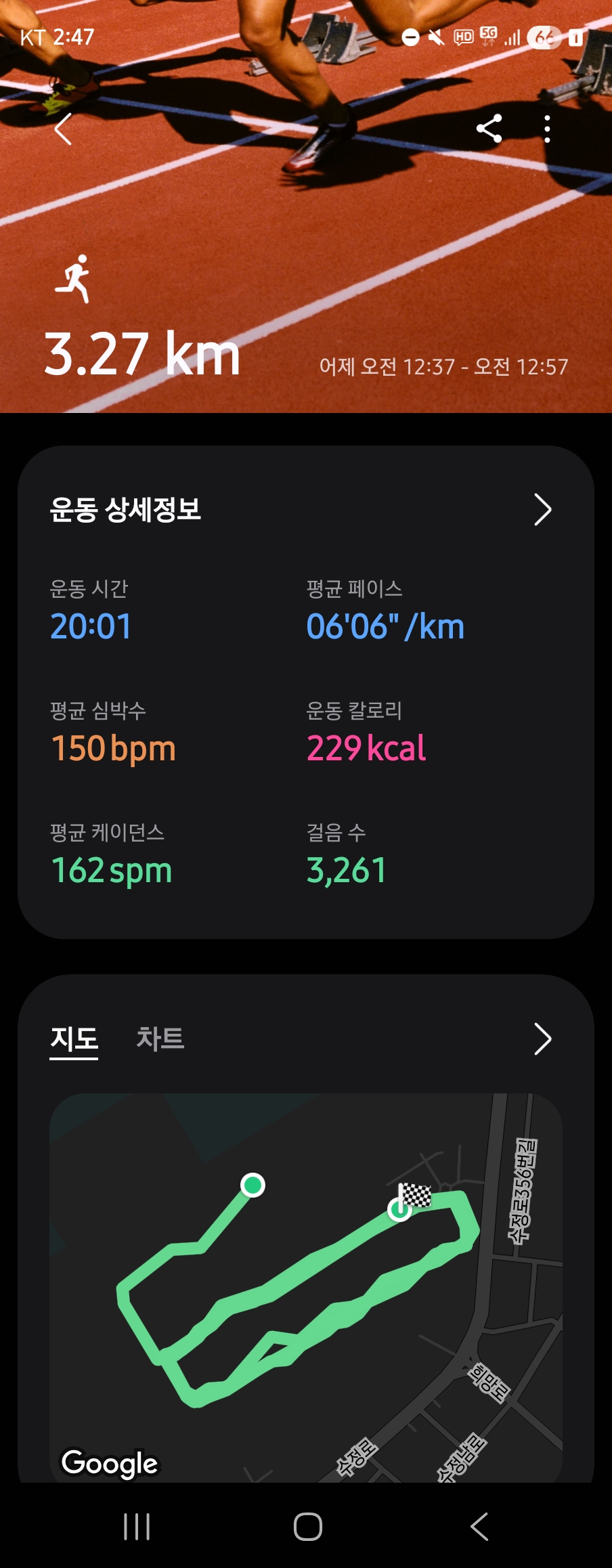Go back using the top-left arrow
This screenshot has height=1568, width=612.
[63, 129]
